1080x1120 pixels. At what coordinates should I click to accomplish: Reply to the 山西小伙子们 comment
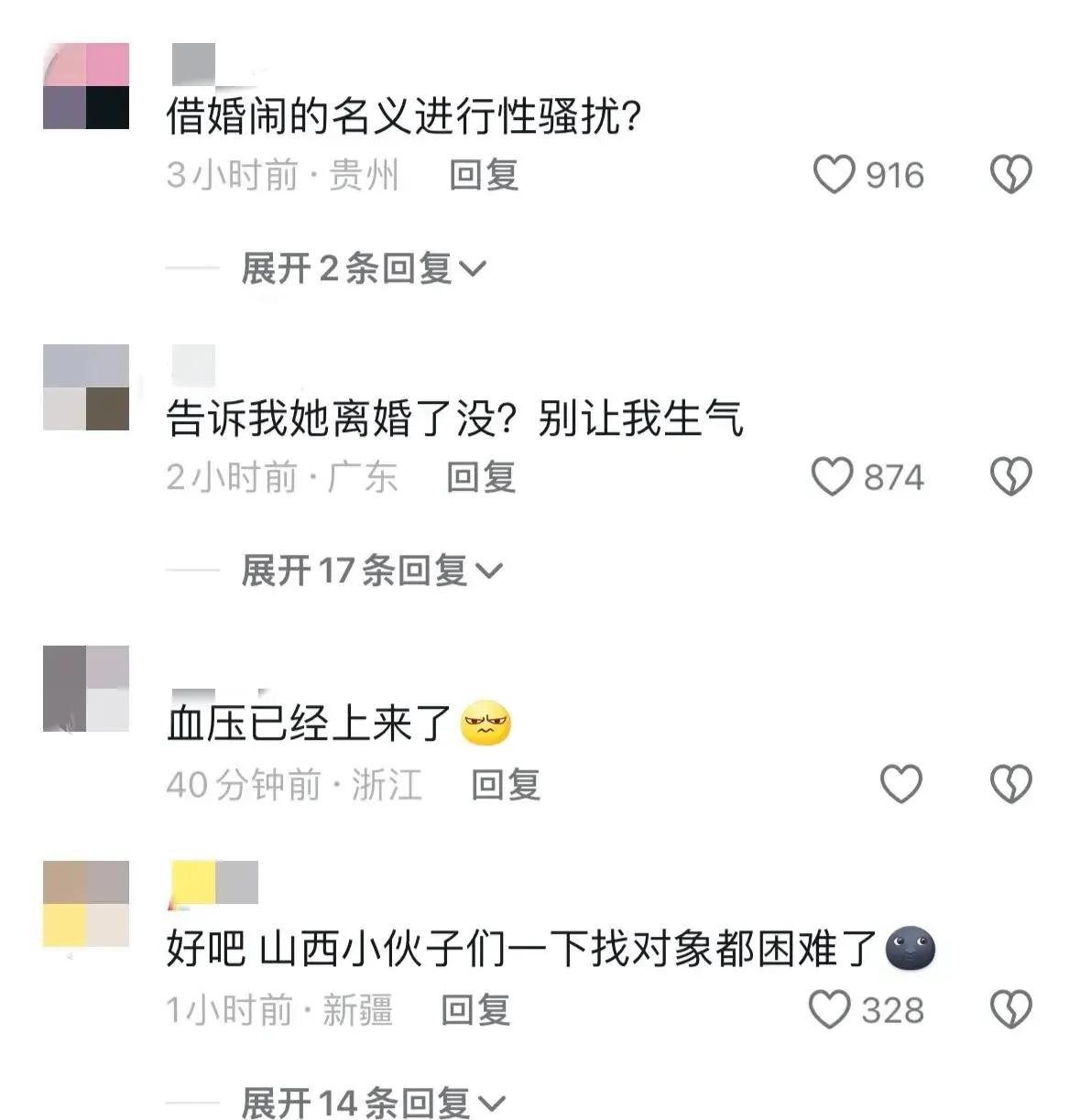[475, 1010]
